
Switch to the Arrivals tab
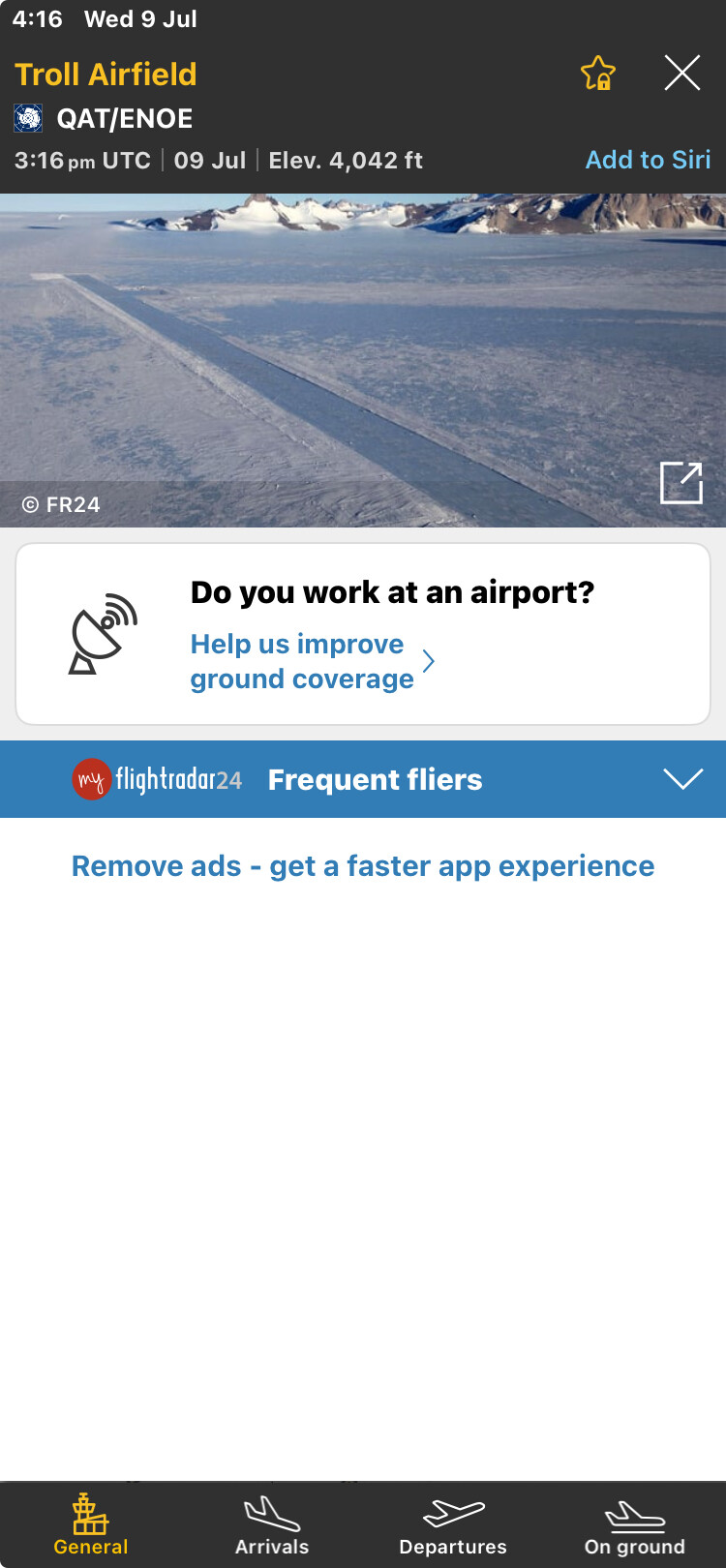pyautogui.click(x=272, y=1526)
